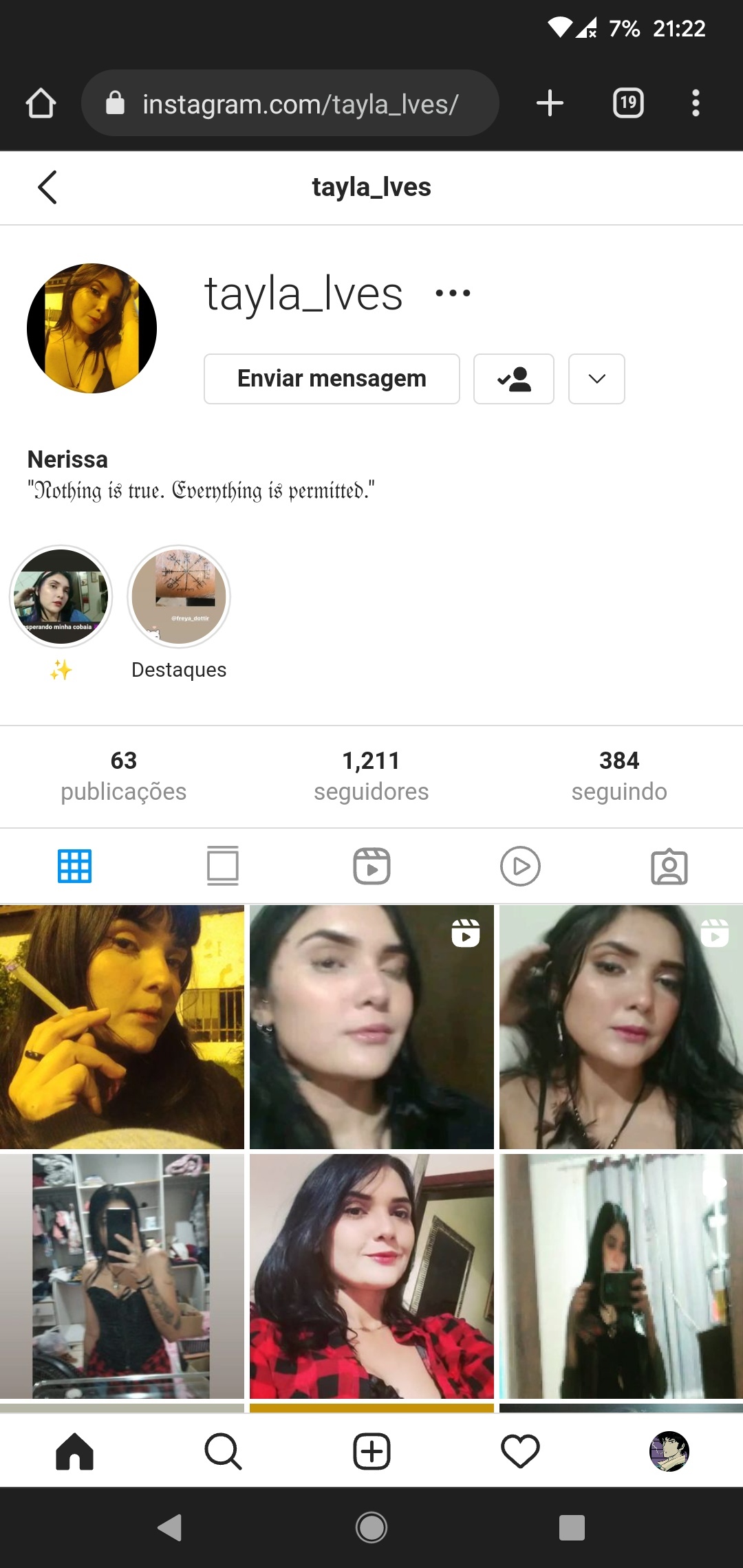The width and height of the screenshot is (743, 1568).
Task: Open the post with the red plaid shirt
Action: coord(371,1276)
